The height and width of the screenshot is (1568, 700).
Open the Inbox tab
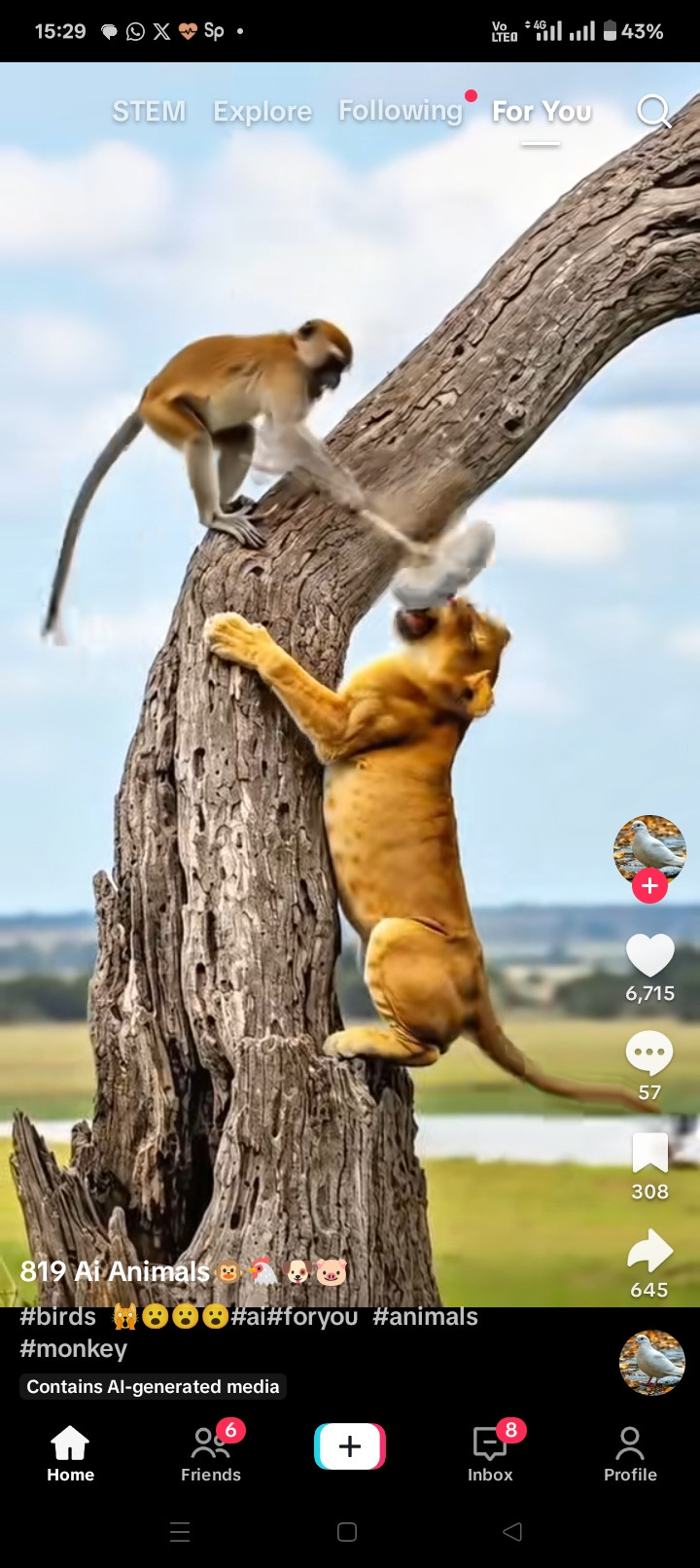click(490, 1453)
